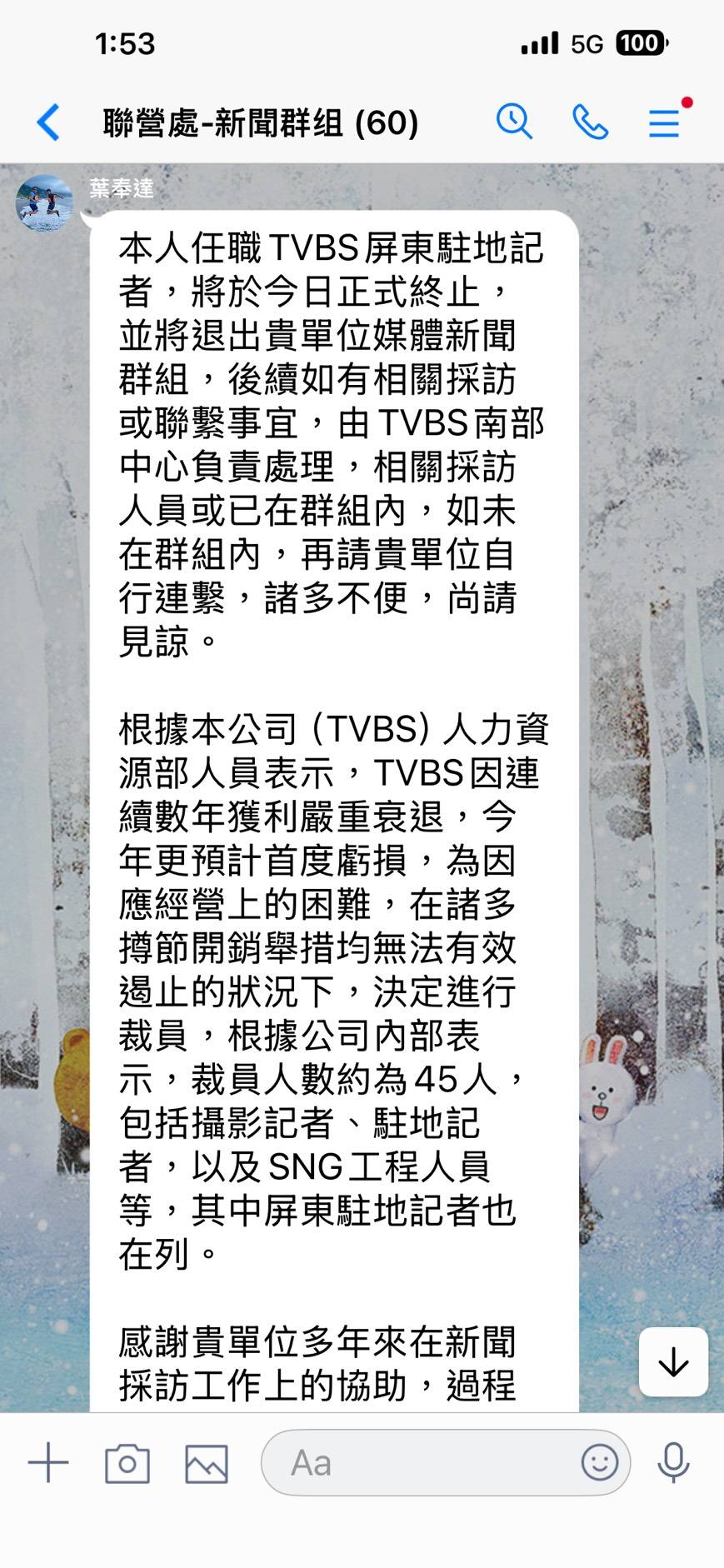Pick a photo from the gallery
The height and width of the screenshot is (1568, 724).
tap(206, 1464)
